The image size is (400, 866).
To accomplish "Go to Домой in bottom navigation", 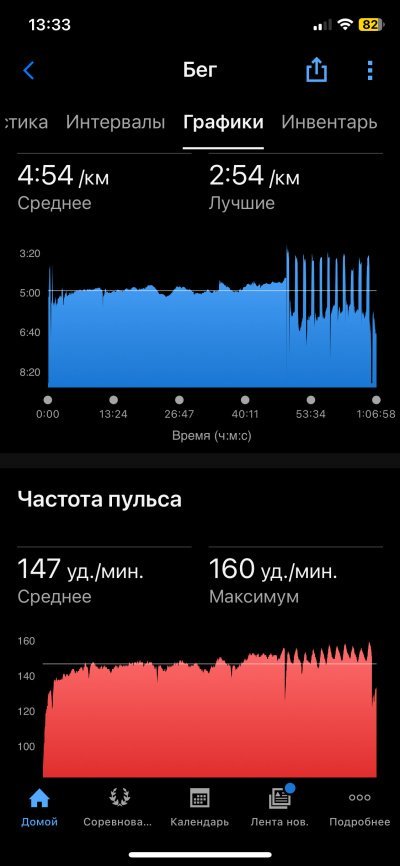I will [39, 806].
